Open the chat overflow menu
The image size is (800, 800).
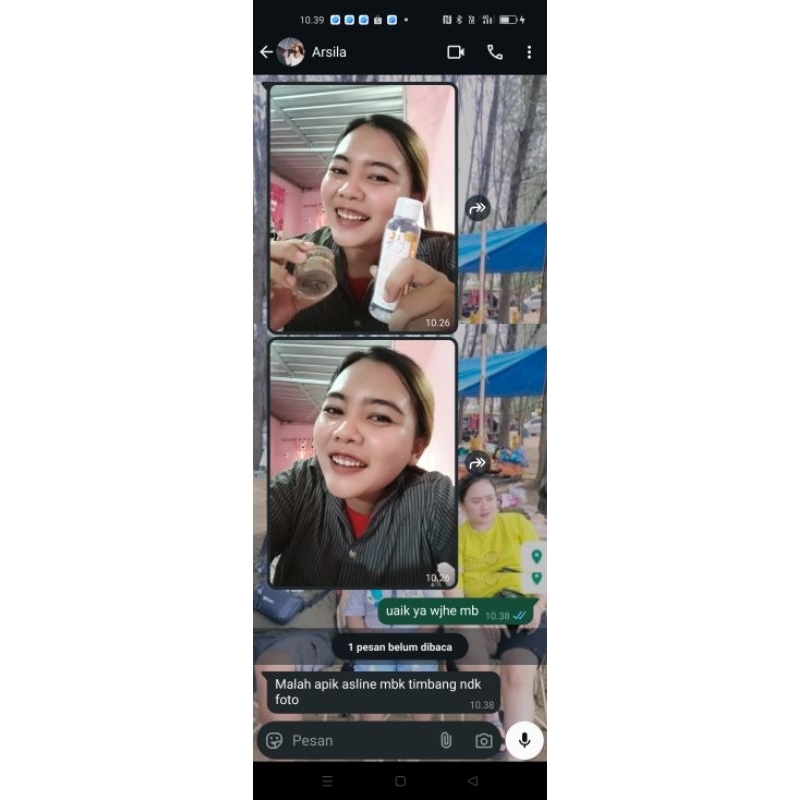(x=529, y=52)
